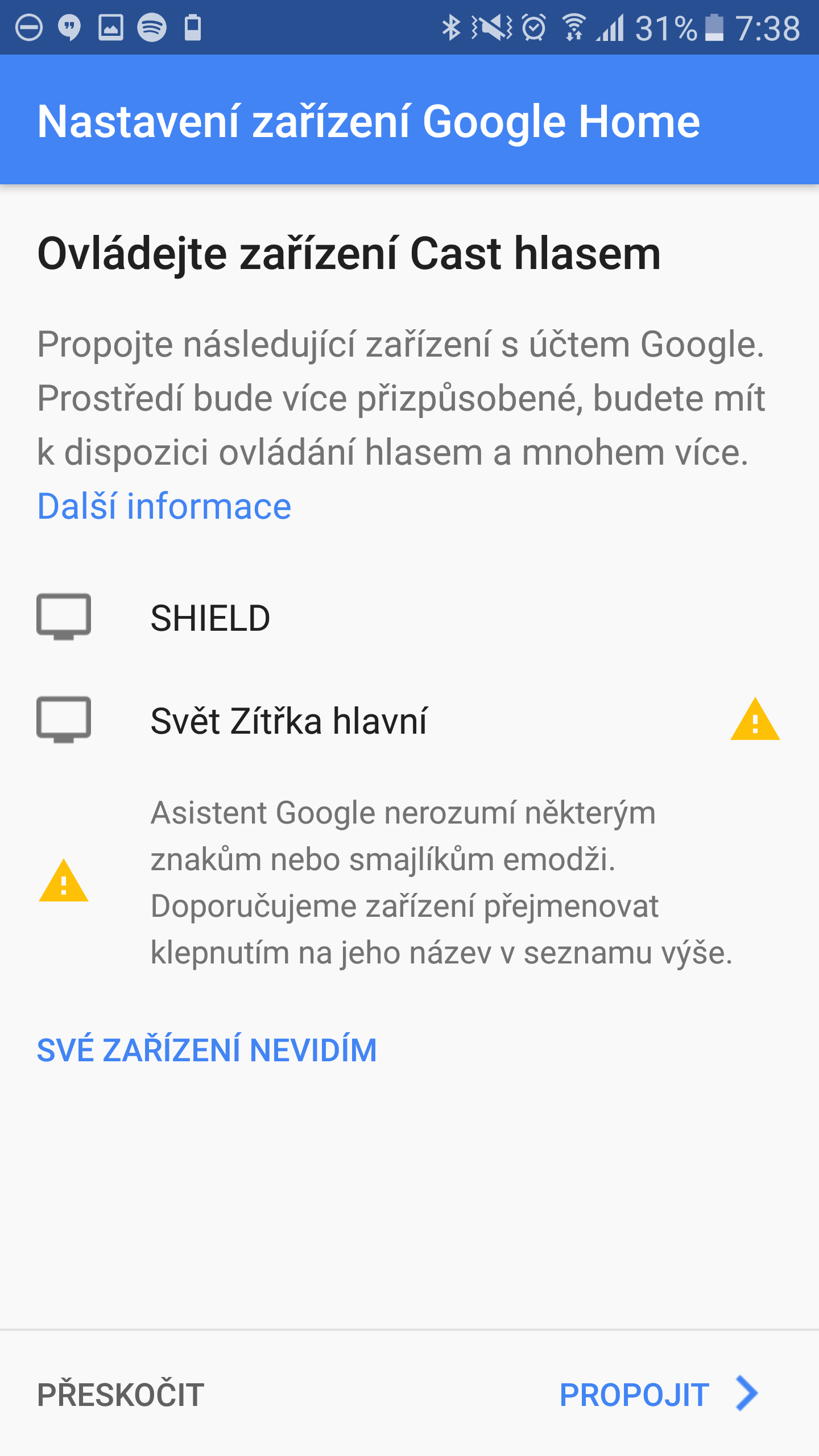Tap SVÉ ZAŘÍZENÍ NEVIDÍM
This screenshot has height=1456, width=819.
pyautogui.click(x=207, y=1050)
